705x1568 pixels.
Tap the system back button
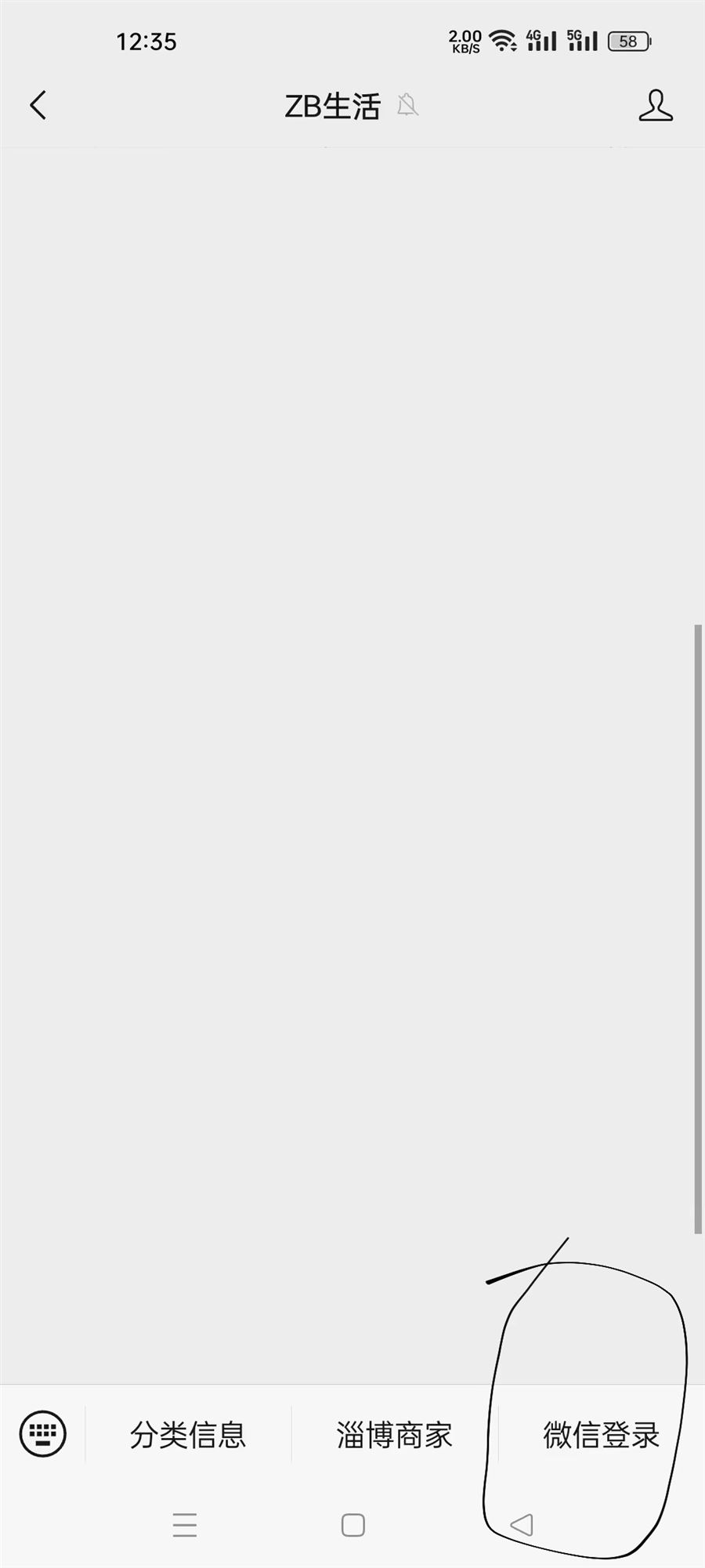522,1524
